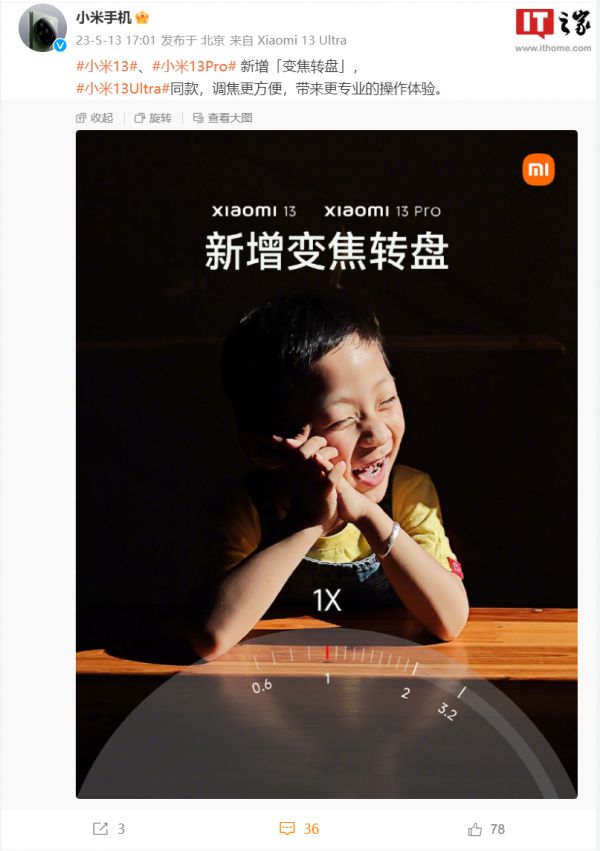Collapse the image with 收起
Image resolution: width=600 pixels, height=851 pixels.
coord(95,118)
